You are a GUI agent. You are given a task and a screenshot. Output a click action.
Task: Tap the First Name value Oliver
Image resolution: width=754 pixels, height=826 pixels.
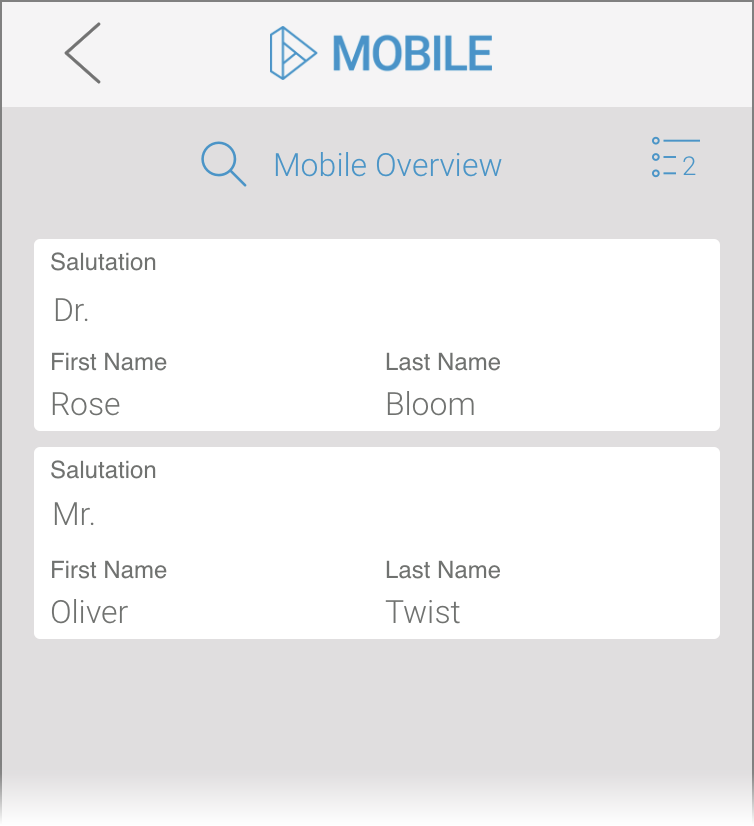(88, 611)
